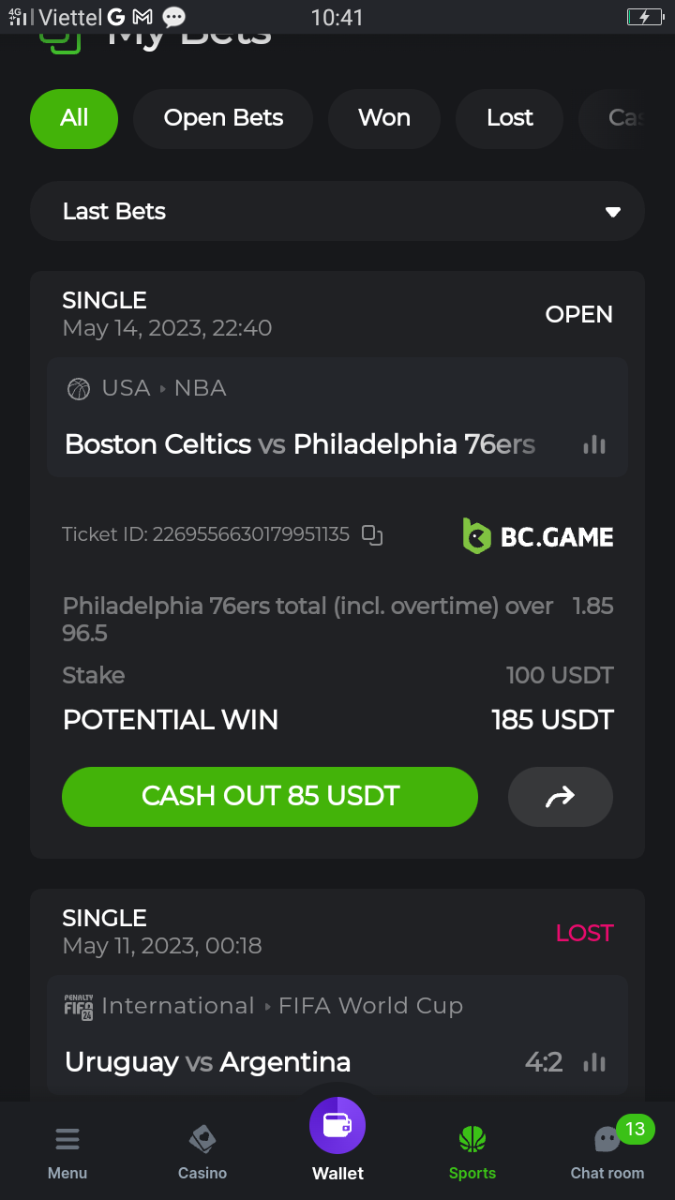View stats for Uruguay vs Argentina
Image resolution: width=675 pixels, height=1200 pixels.
coord(595,1062)
